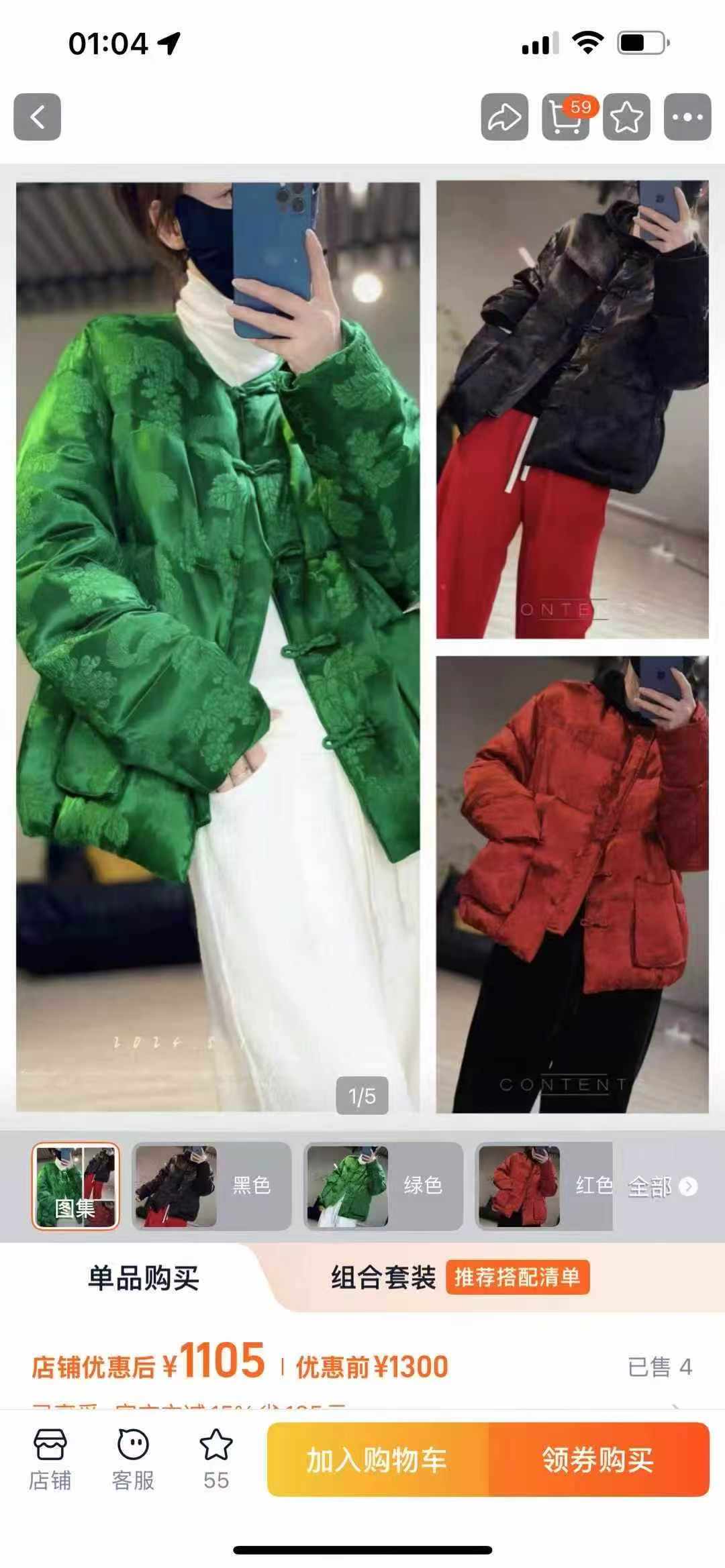
Task: Open the main product image collage
Action: pos(362,644)
